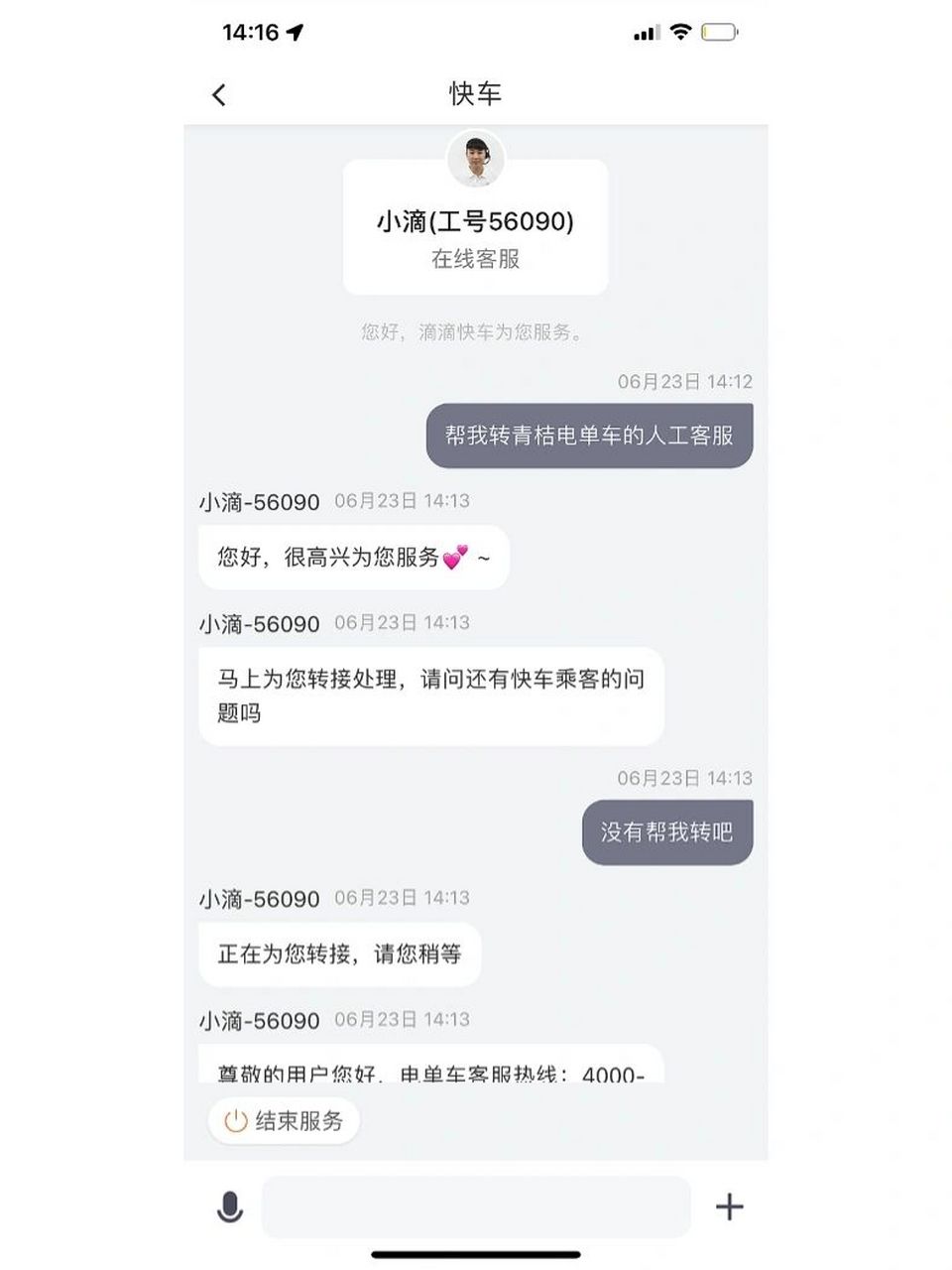Tap the greeting bubble with heart emoji
Viewport: 952px width, 1270px height.
[353, 558]
